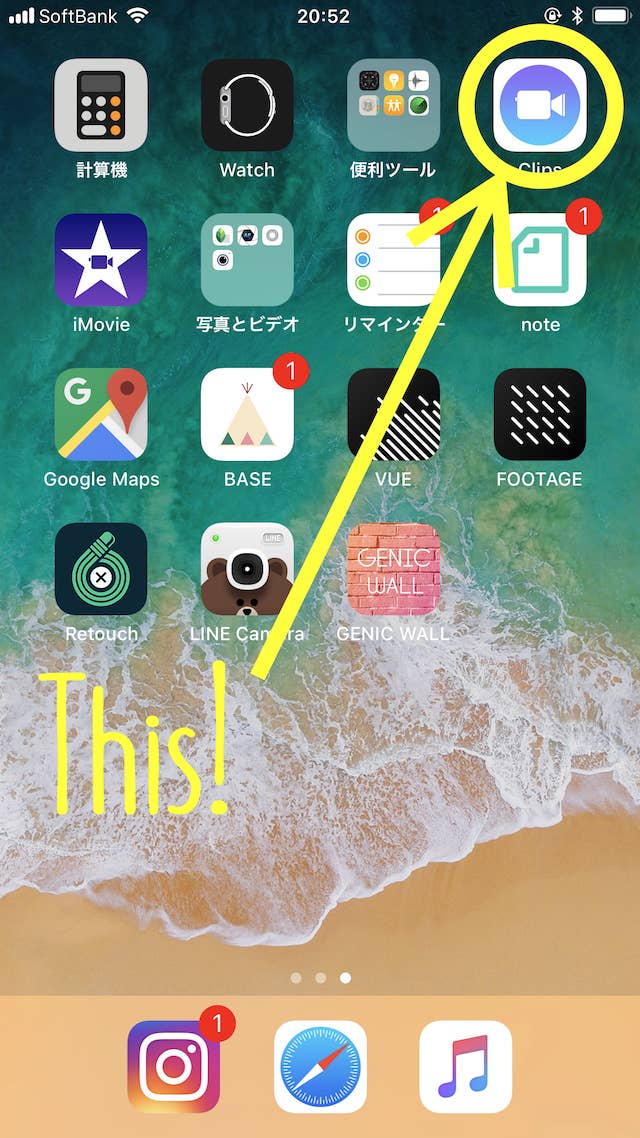Open the note app

point(540,260)
